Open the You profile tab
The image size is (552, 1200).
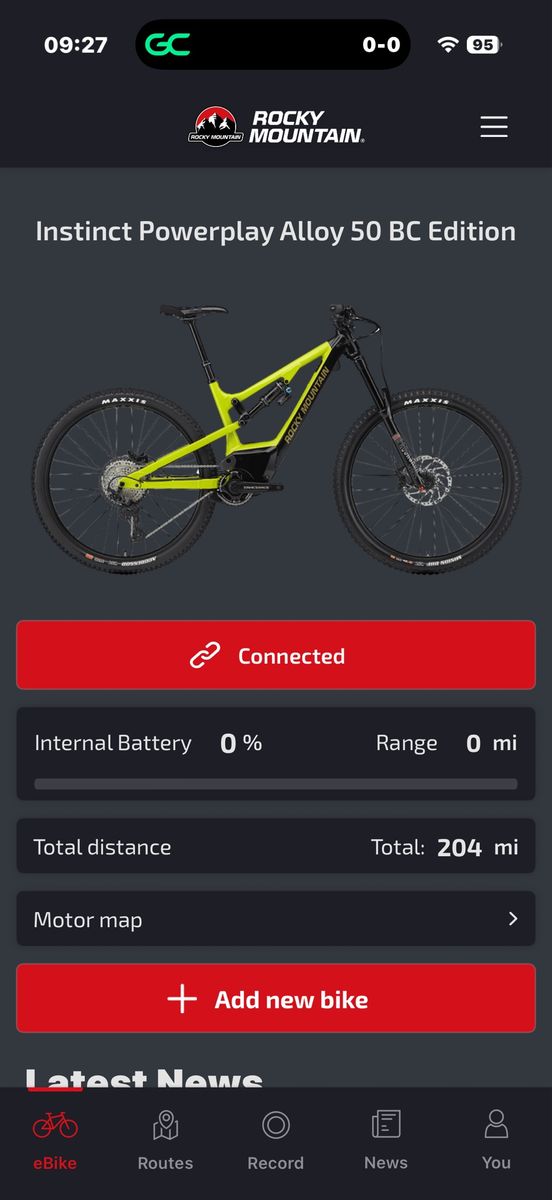496,1139
